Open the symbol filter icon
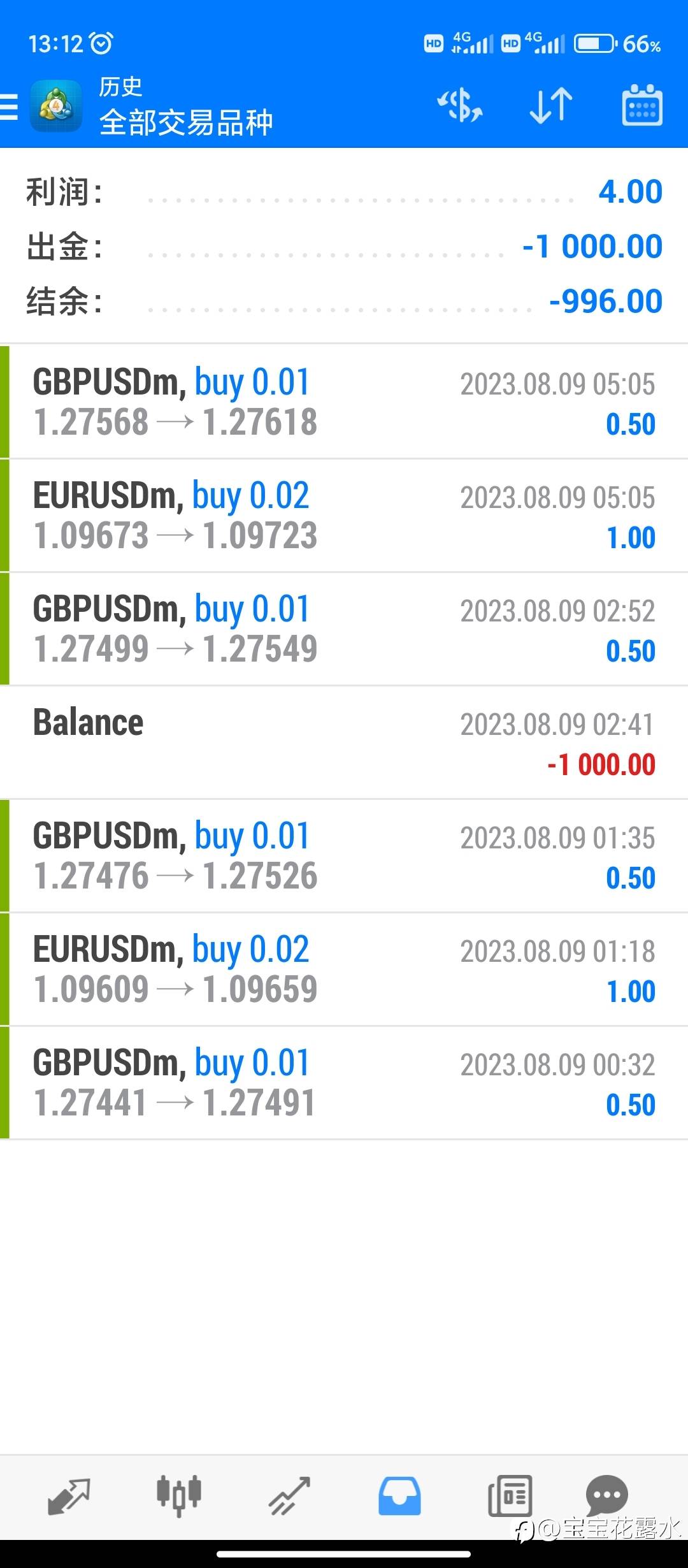The width and height of the screenshot is (688, 1568). click(x=459, y=106)
